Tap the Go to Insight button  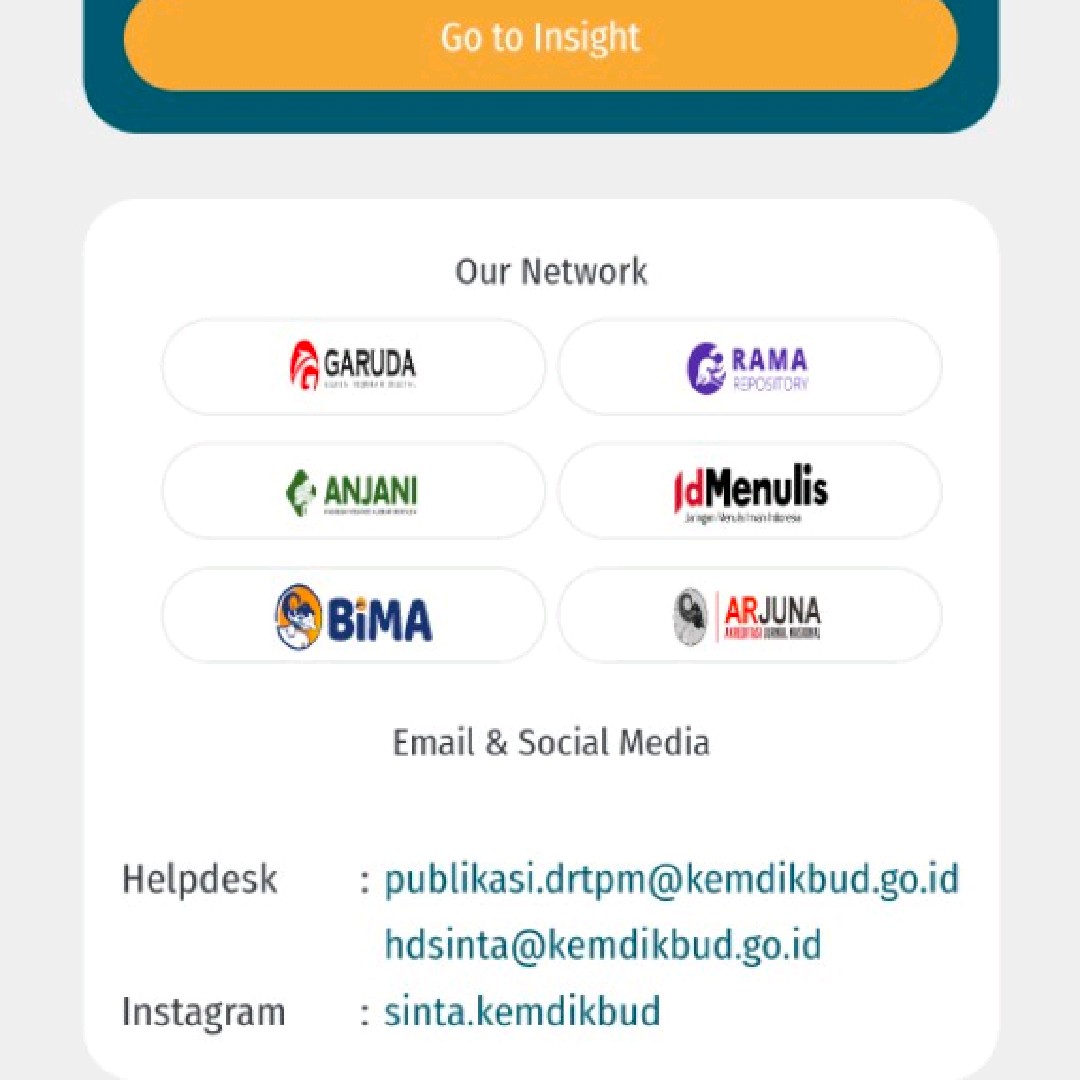tap(540, 38)
